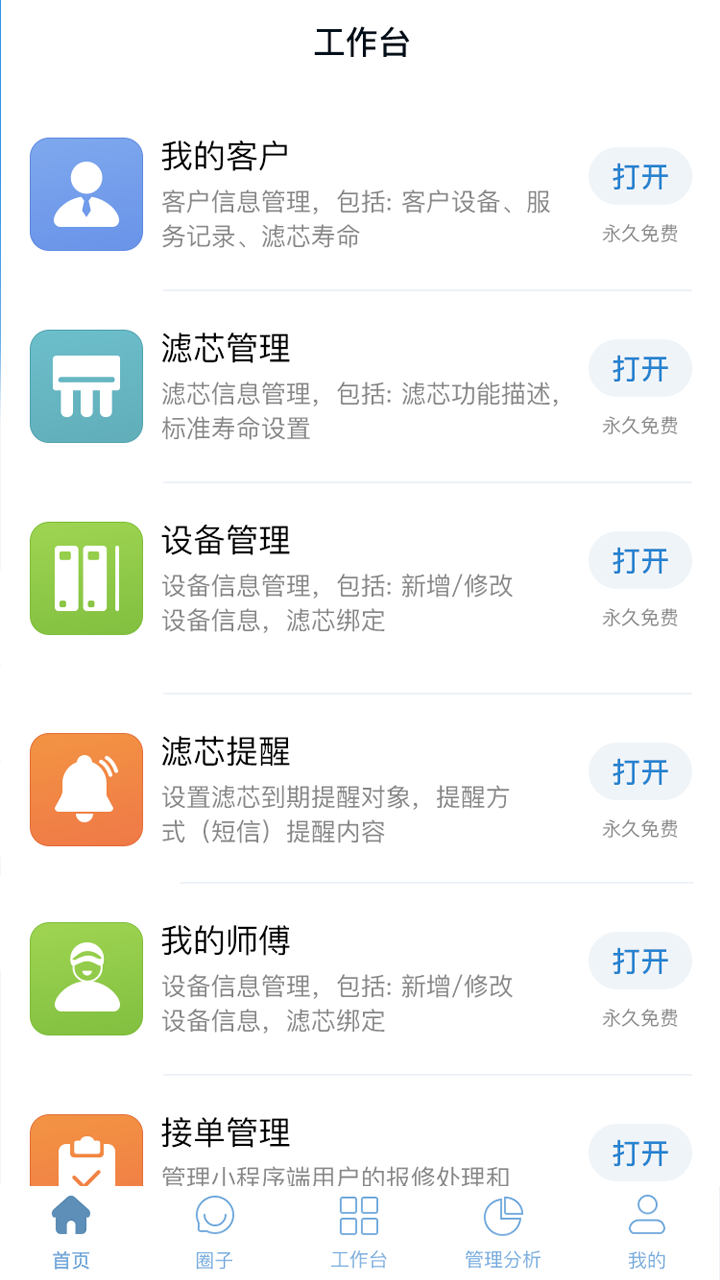Open the 我的客户 row
The width and height of the screenshot is (720, 1280).
(300, 195)
